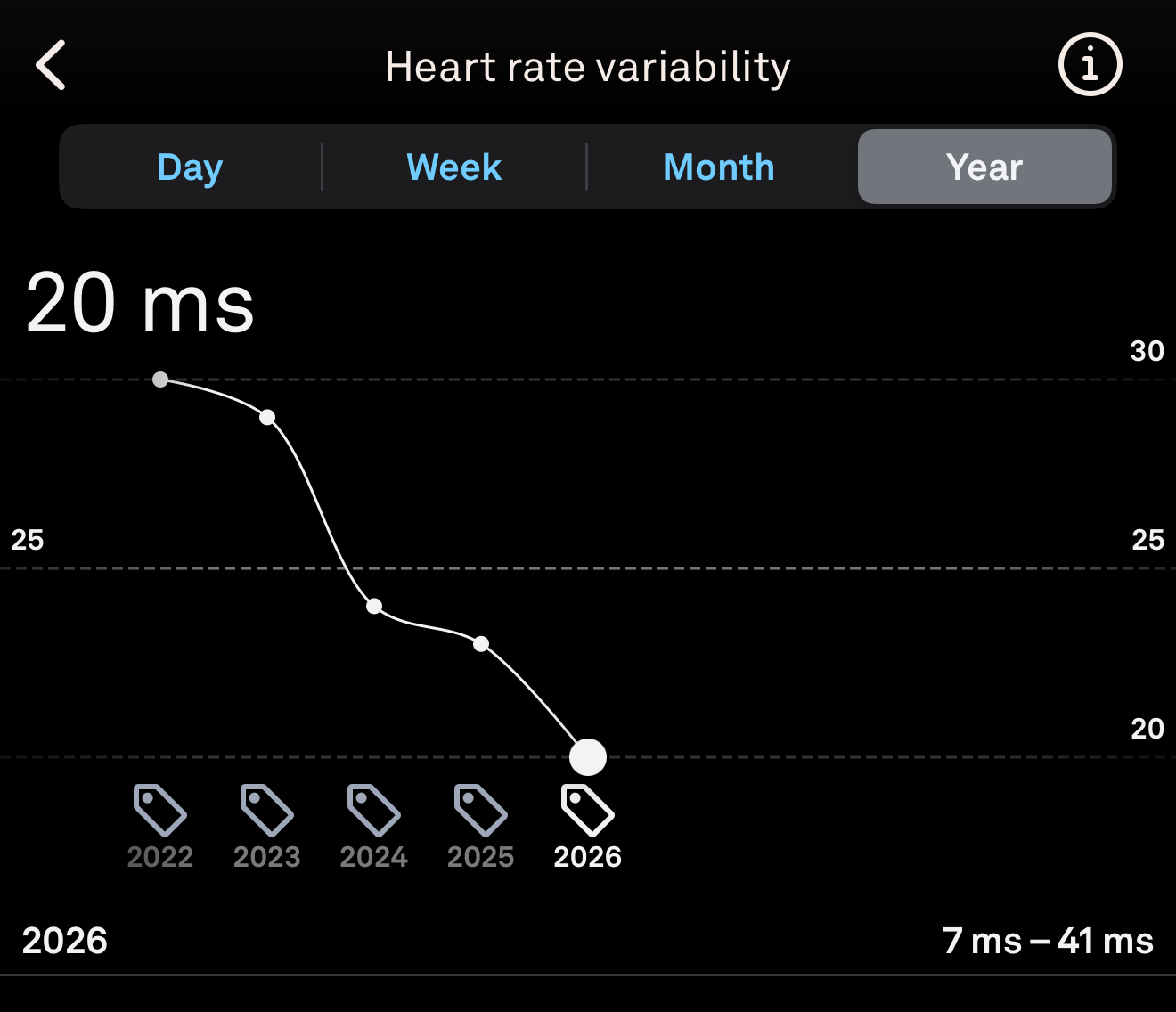
Task: Switch to the Week view
Action: coord(454,167)
